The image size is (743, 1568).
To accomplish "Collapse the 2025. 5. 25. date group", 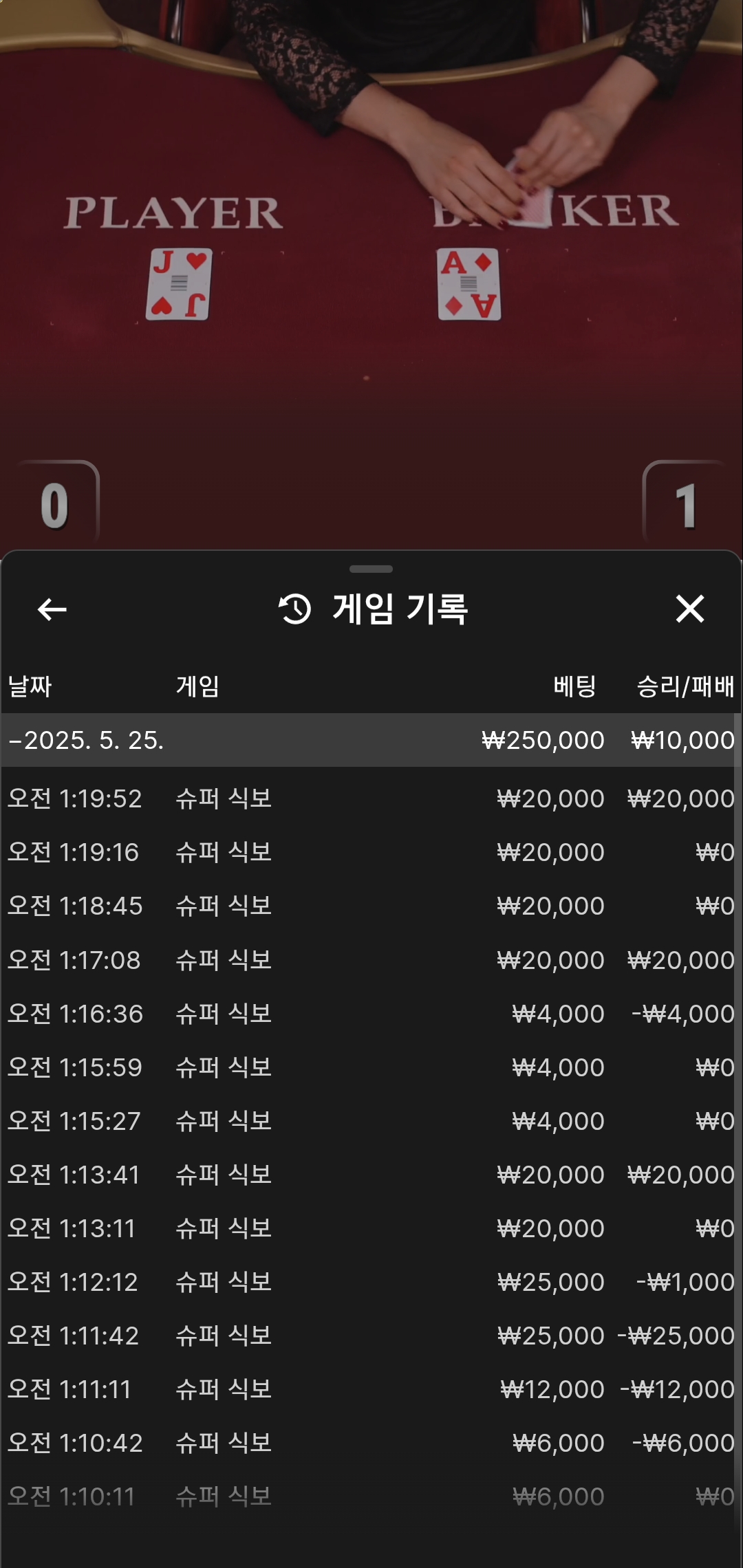I will coord(370,740).
